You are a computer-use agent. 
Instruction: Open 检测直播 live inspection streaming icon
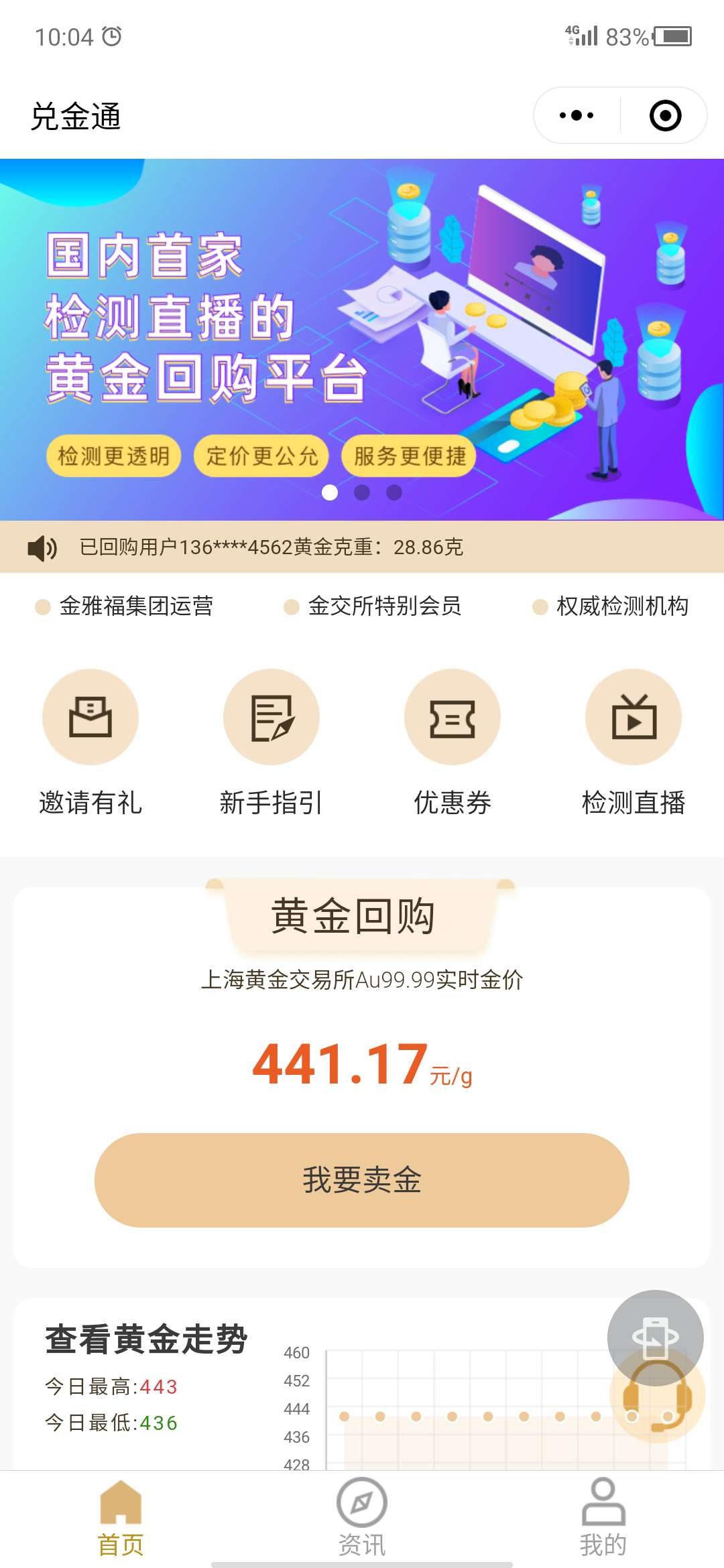[x=633, y=716]
